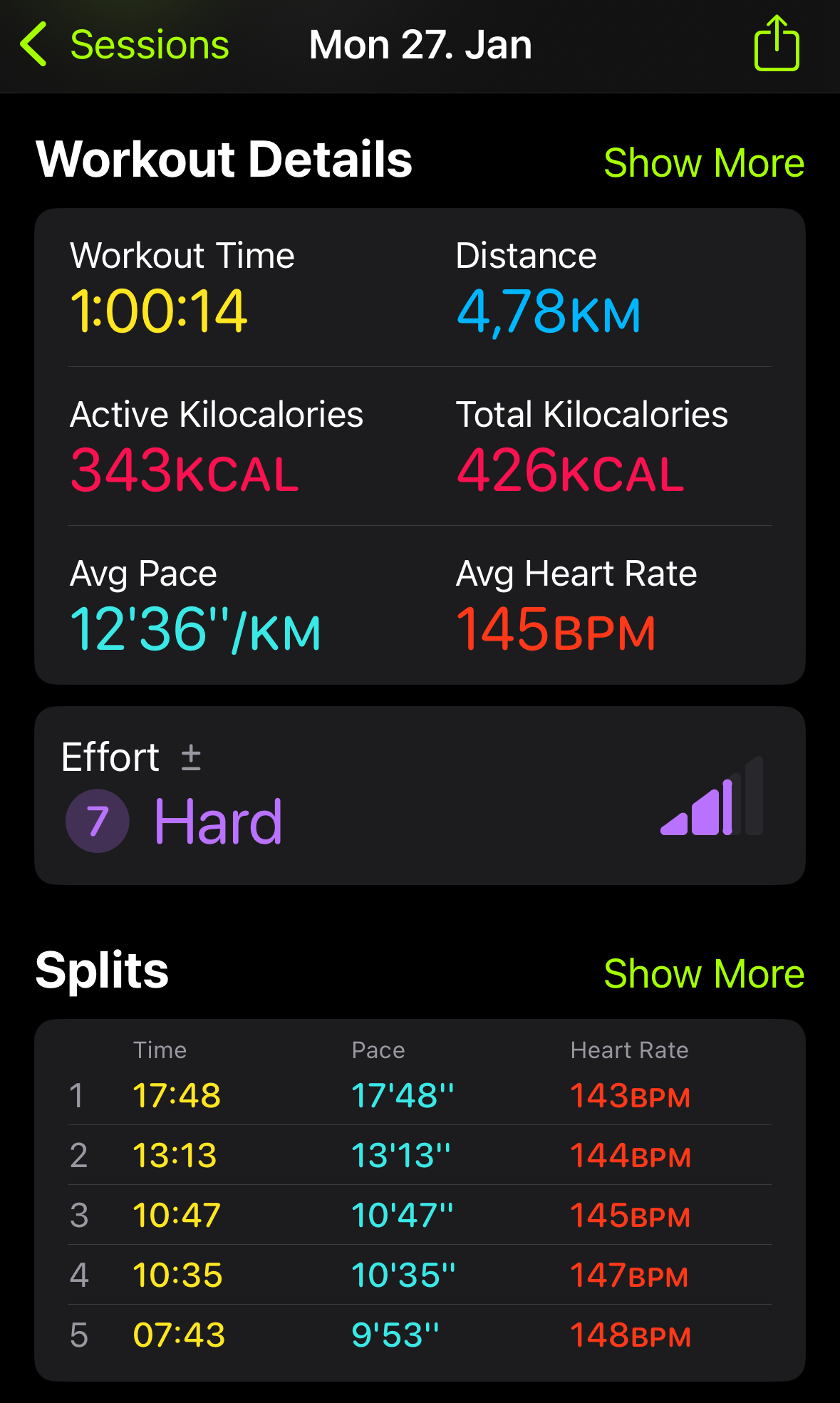Open the Workout Details stats card
This screenshot has width=840, height=1403.
420,446
